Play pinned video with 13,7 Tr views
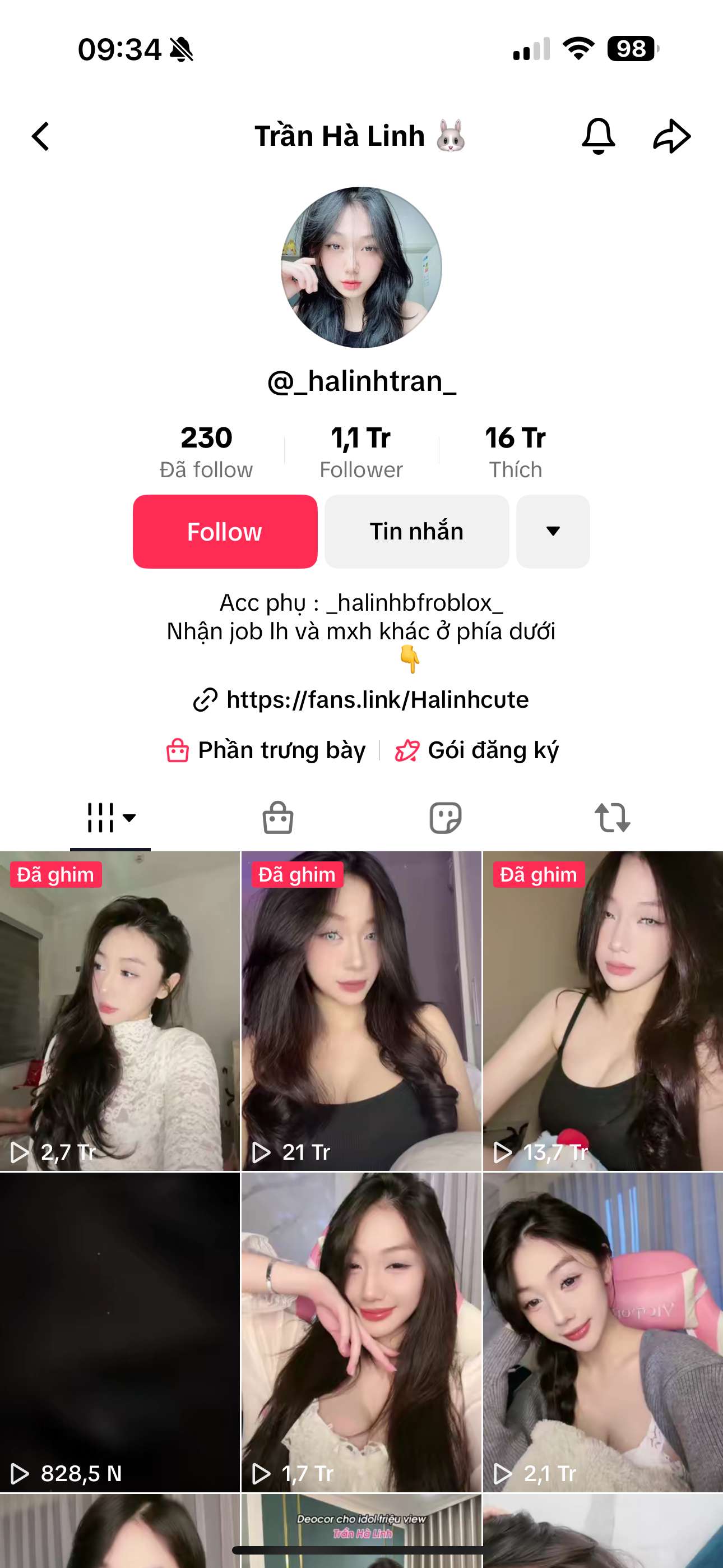The height and width of the screenshot is (1568, 723). (602, 1011)
